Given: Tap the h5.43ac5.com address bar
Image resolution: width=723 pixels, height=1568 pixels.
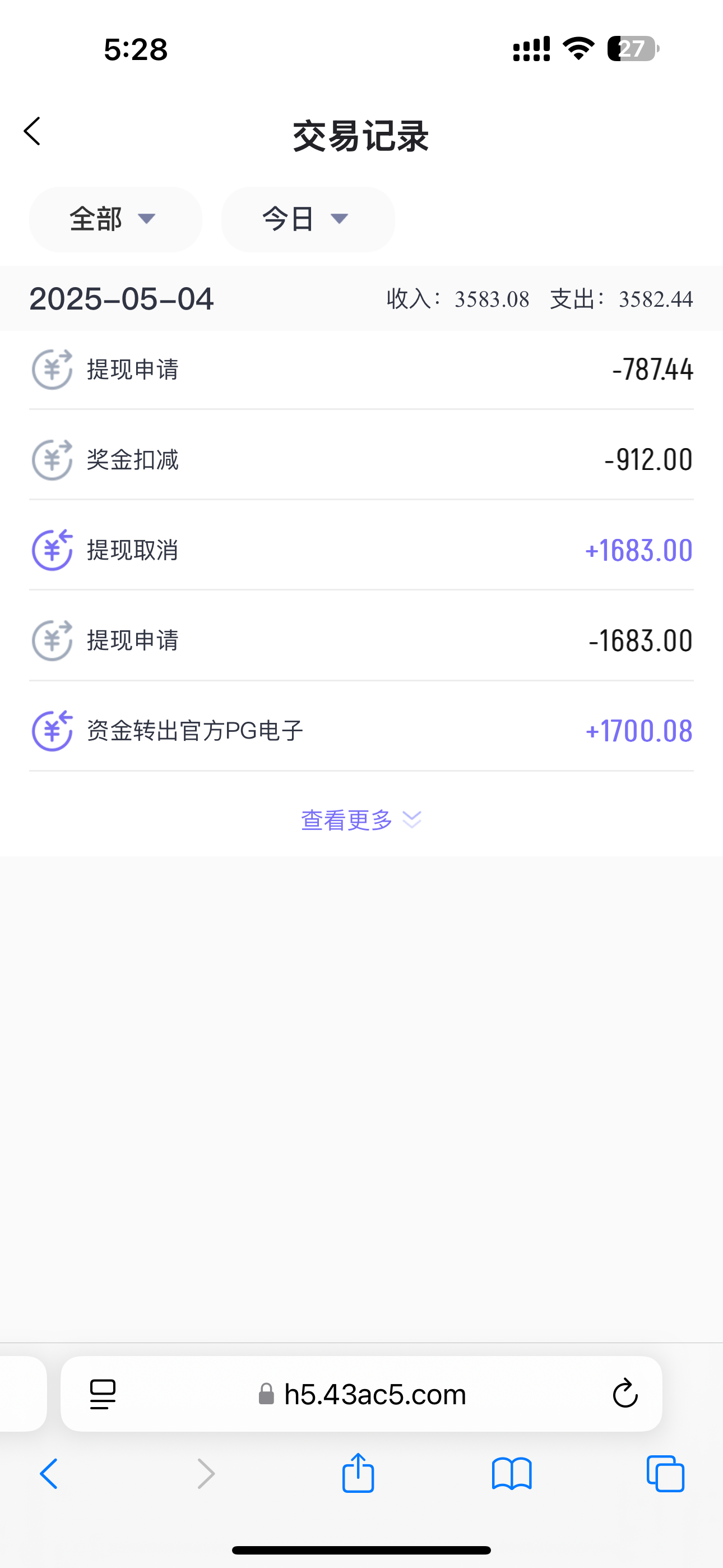Looking at the screenshot, I should click(374, 1394).
